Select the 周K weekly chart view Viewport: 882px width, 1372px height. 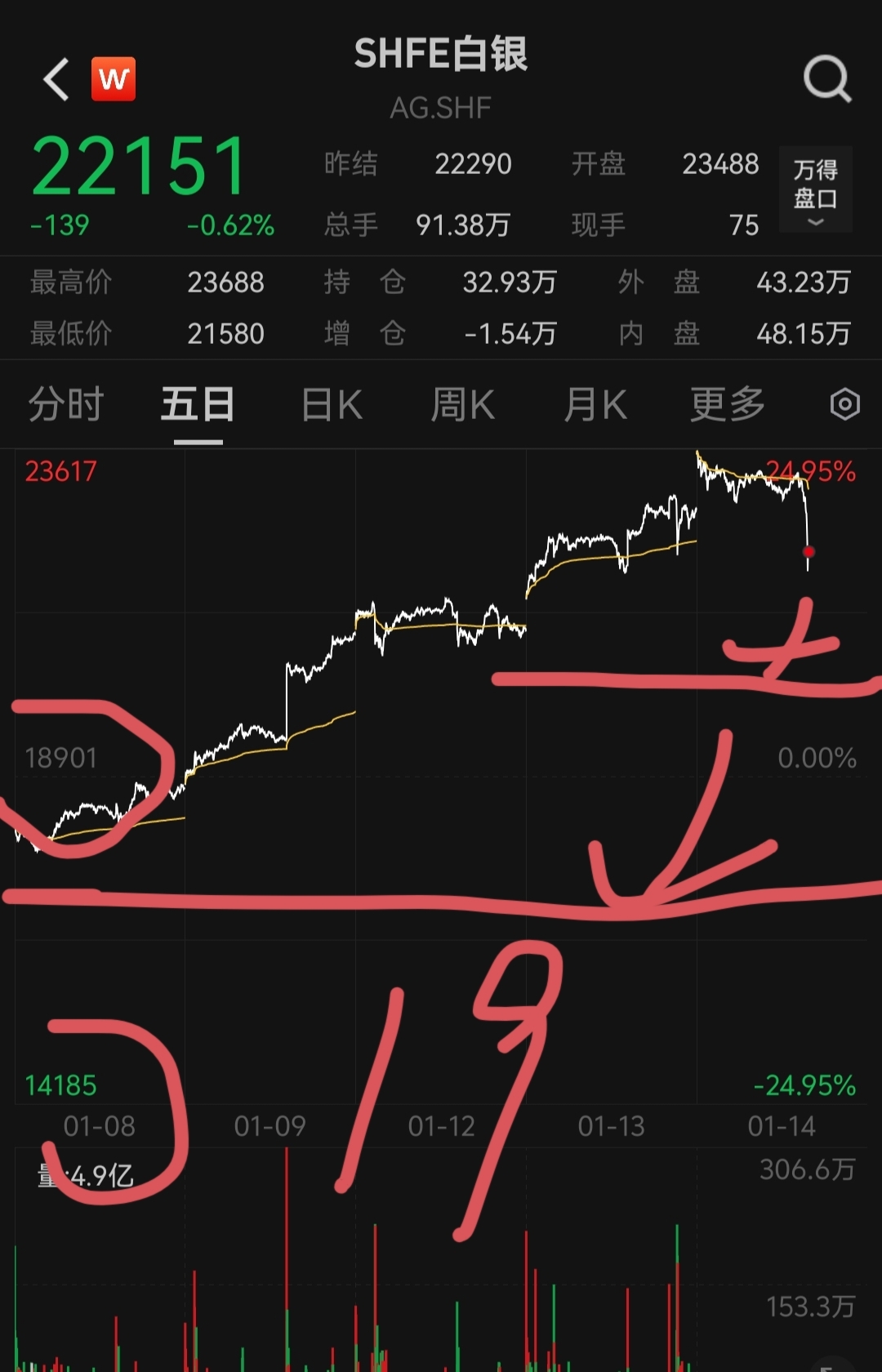(x=461, y=403)
